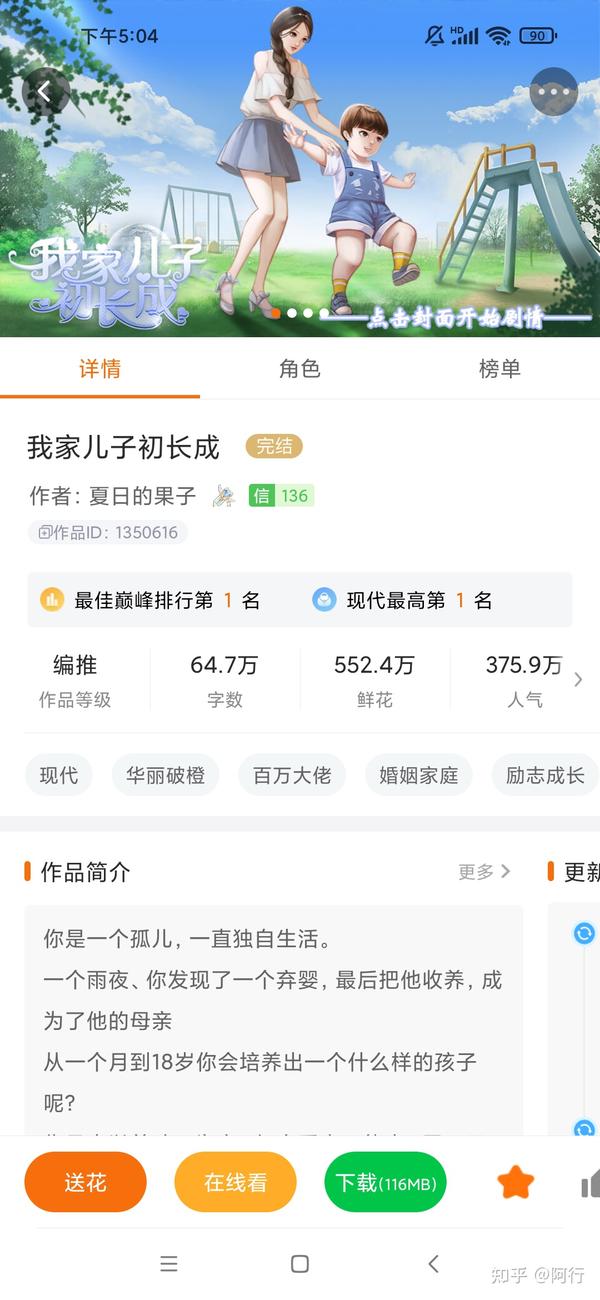Open the three-dot overflow menu
The height and width of the screenshot is (1300, 600).
[x=554, y=92]
